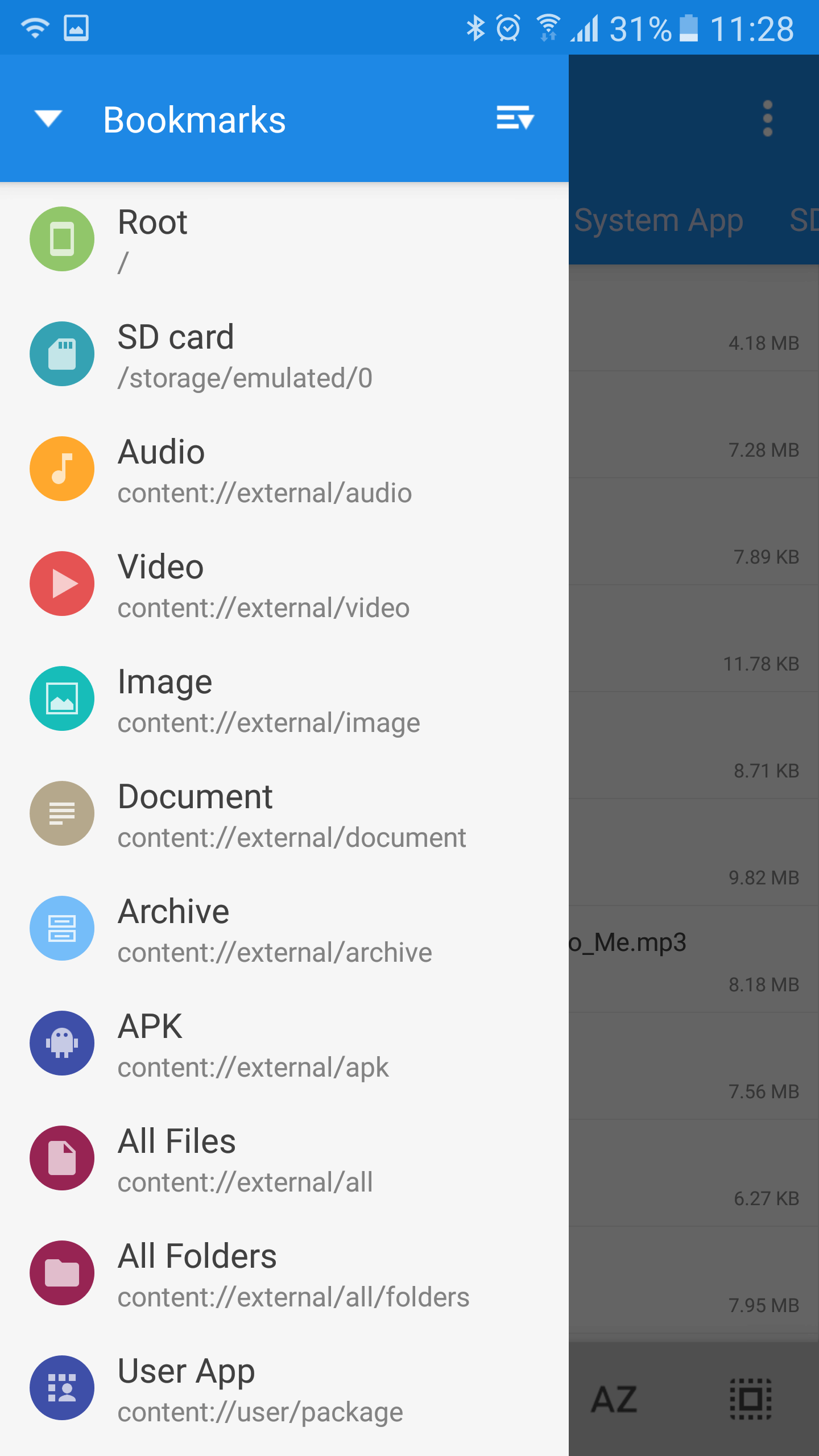Select the Image bookmark
This screenshot has height=1456, width=819.
(x=284, y=699)
